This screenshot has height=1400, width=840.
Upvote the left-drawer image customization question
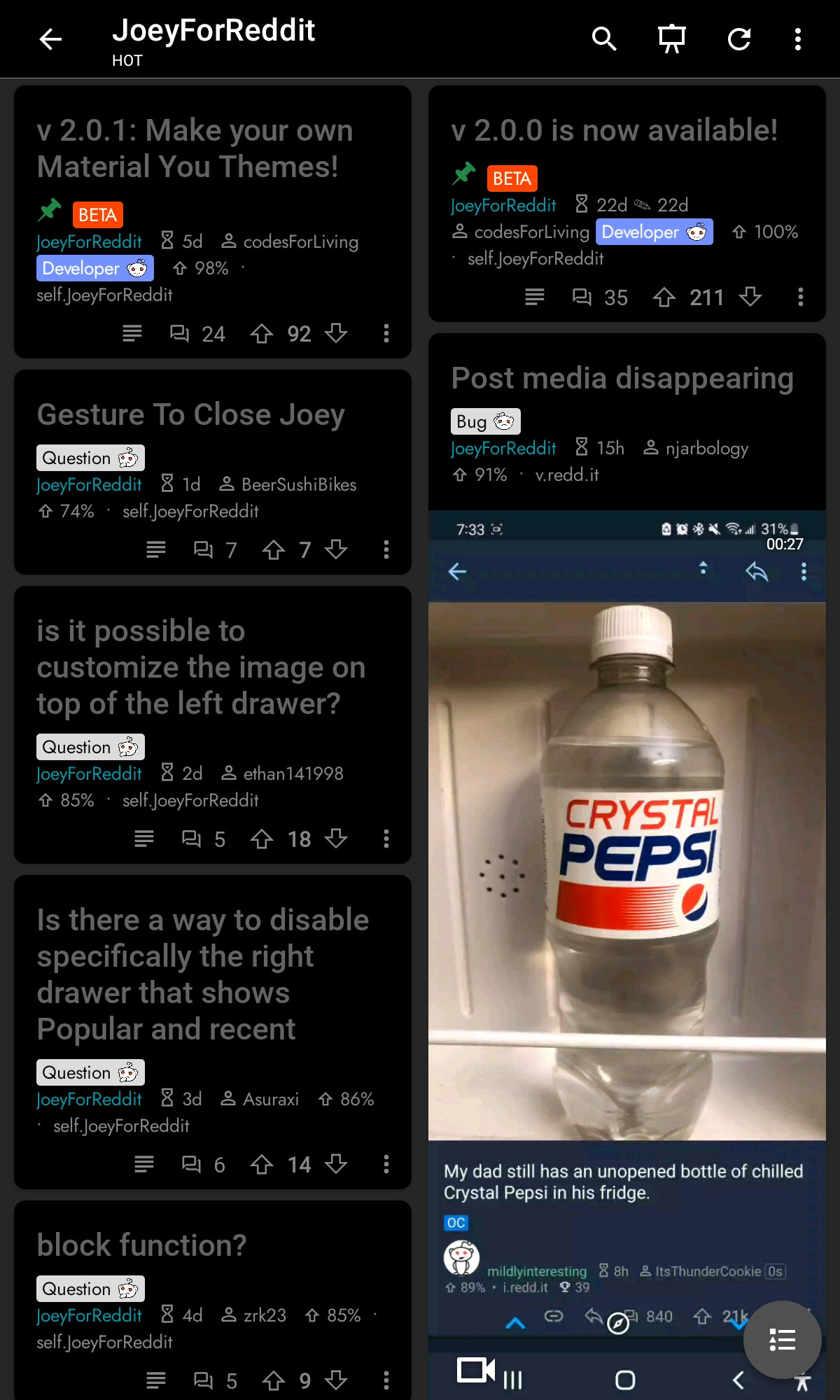pyautogui.click(x=264, y=839)
